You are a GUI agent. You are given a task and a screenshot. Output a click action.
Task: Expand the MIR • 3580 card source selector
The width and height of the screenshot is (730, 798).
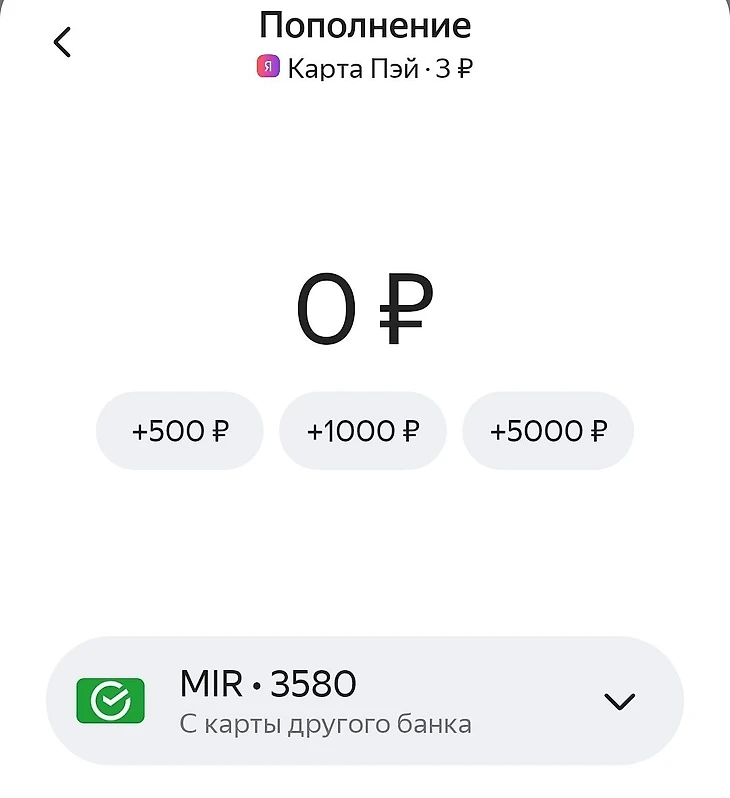[619, 701]
